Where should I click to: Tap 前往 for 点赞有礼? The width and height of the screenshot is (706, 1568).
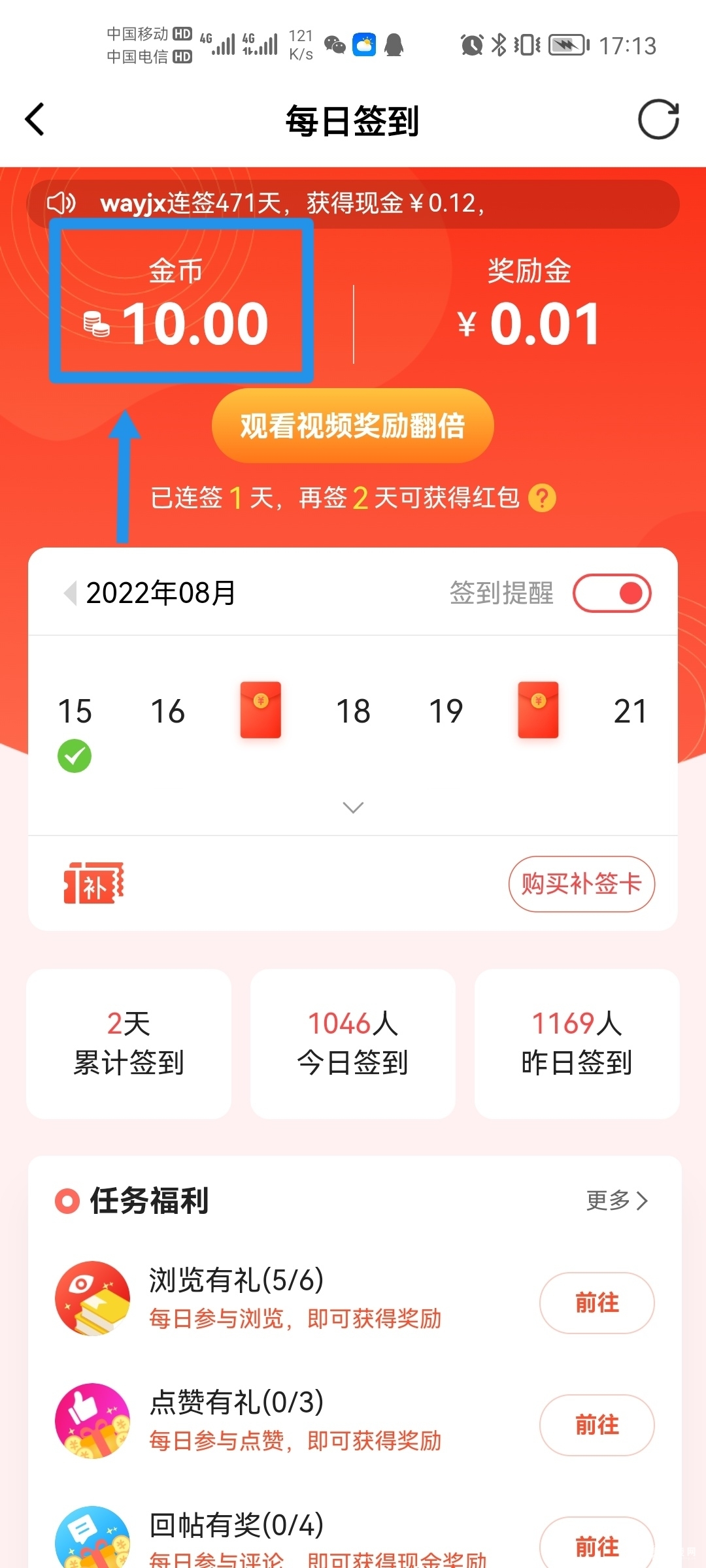pos(596,1425)
